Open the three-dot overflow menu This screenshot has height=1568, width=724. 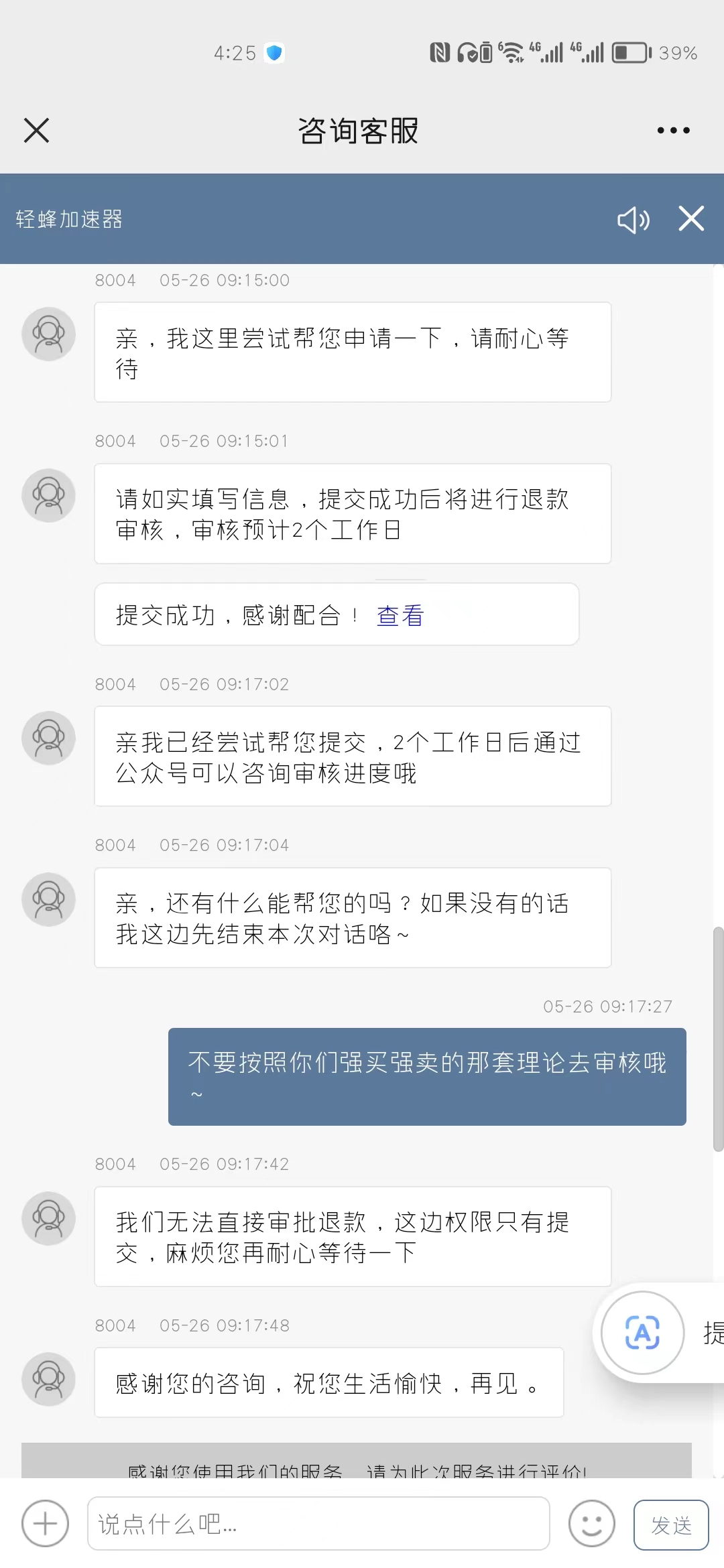tap(673, 131)
